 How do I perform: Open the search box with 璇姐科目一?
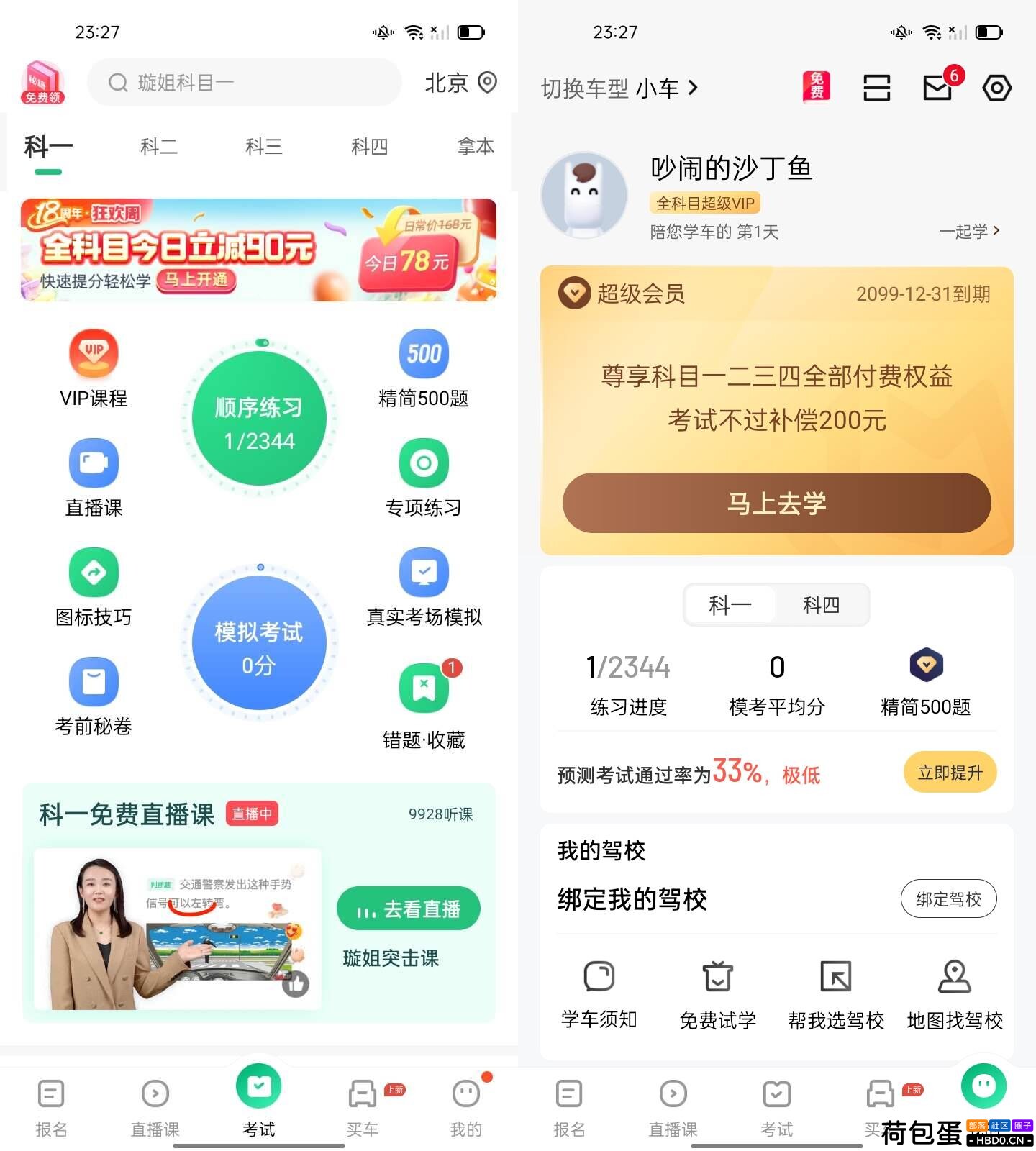click(x=245, y=83)
